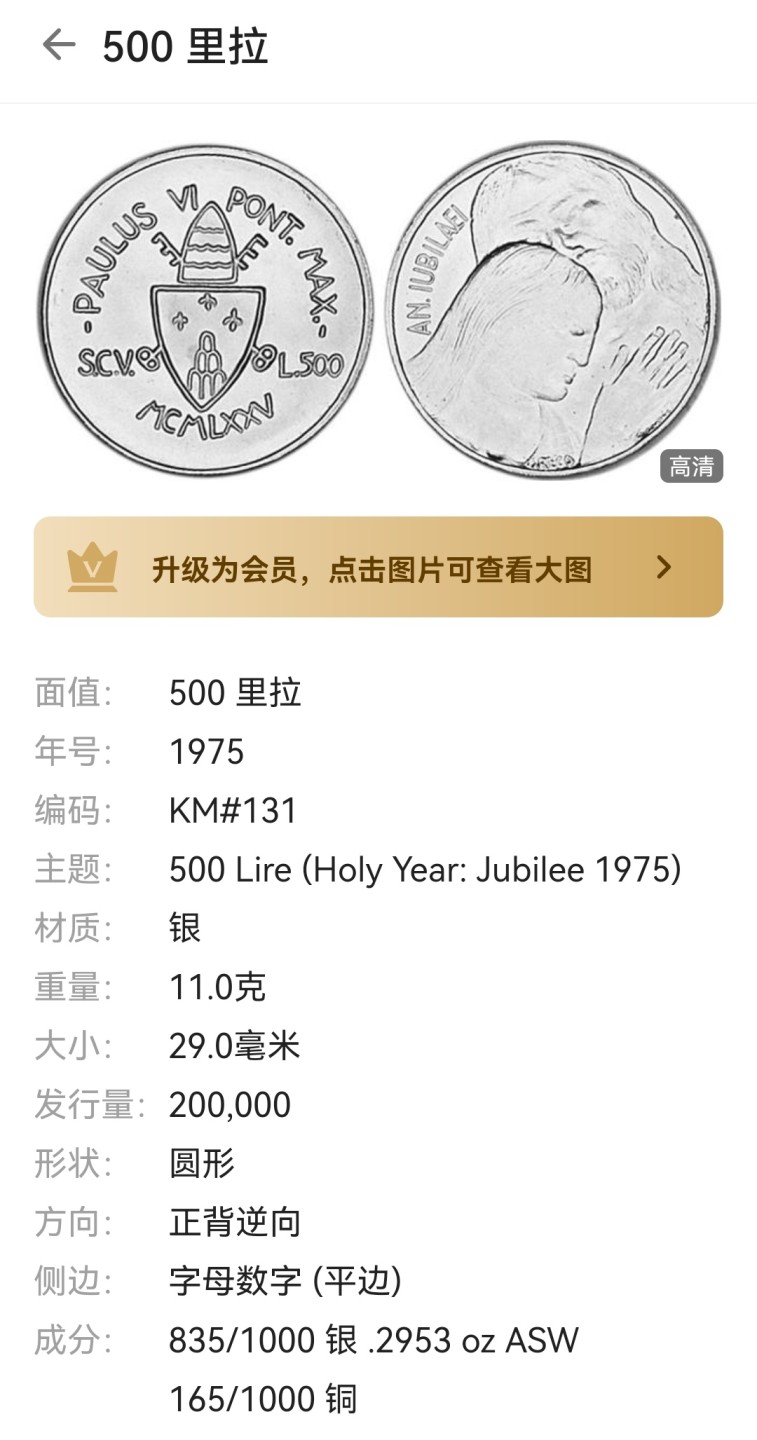Open the reverse coin image with 高清 badge
This screenshot has width=757, height=1440.
pyautogui.click(x=552, y=310)
